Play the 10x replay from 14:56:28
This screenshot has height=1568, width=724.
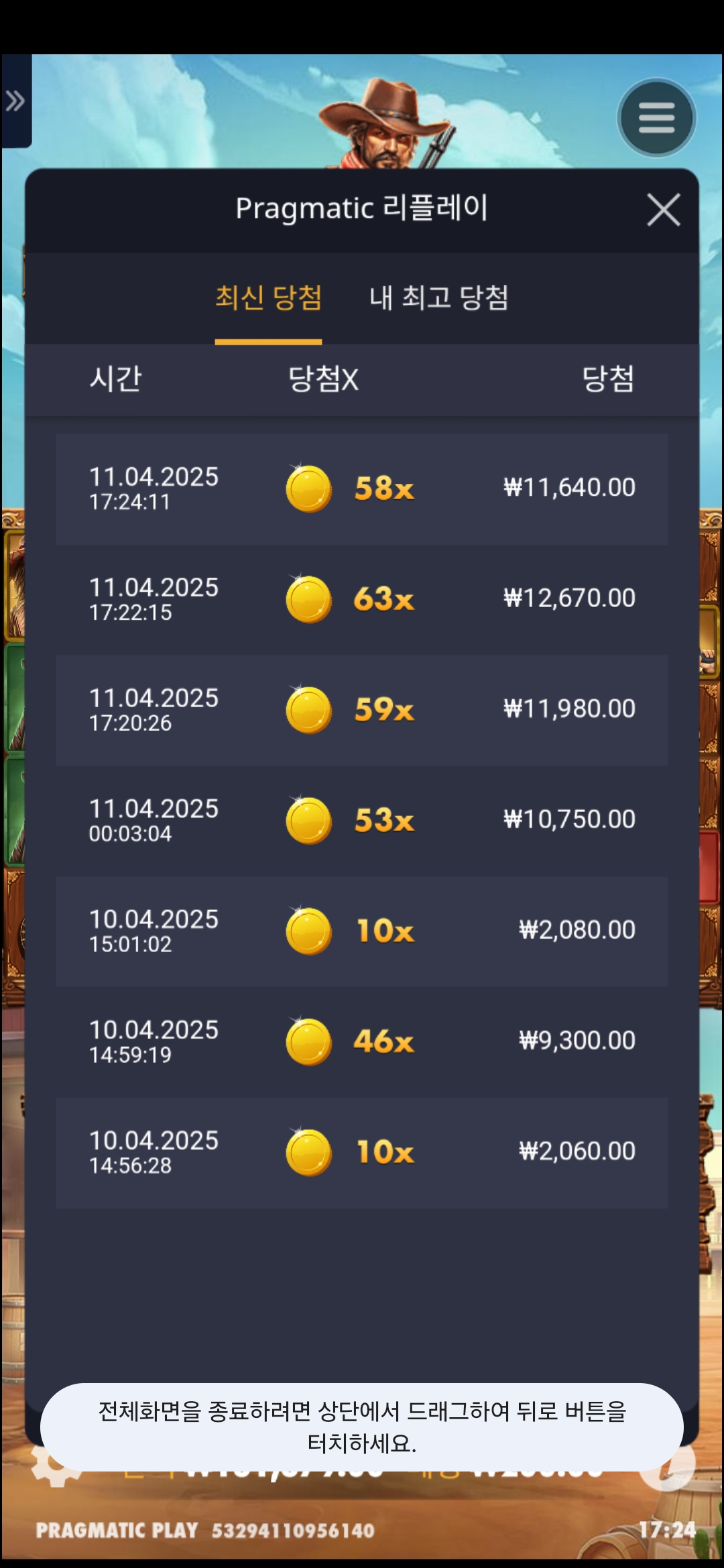[x=361, y=1152]
